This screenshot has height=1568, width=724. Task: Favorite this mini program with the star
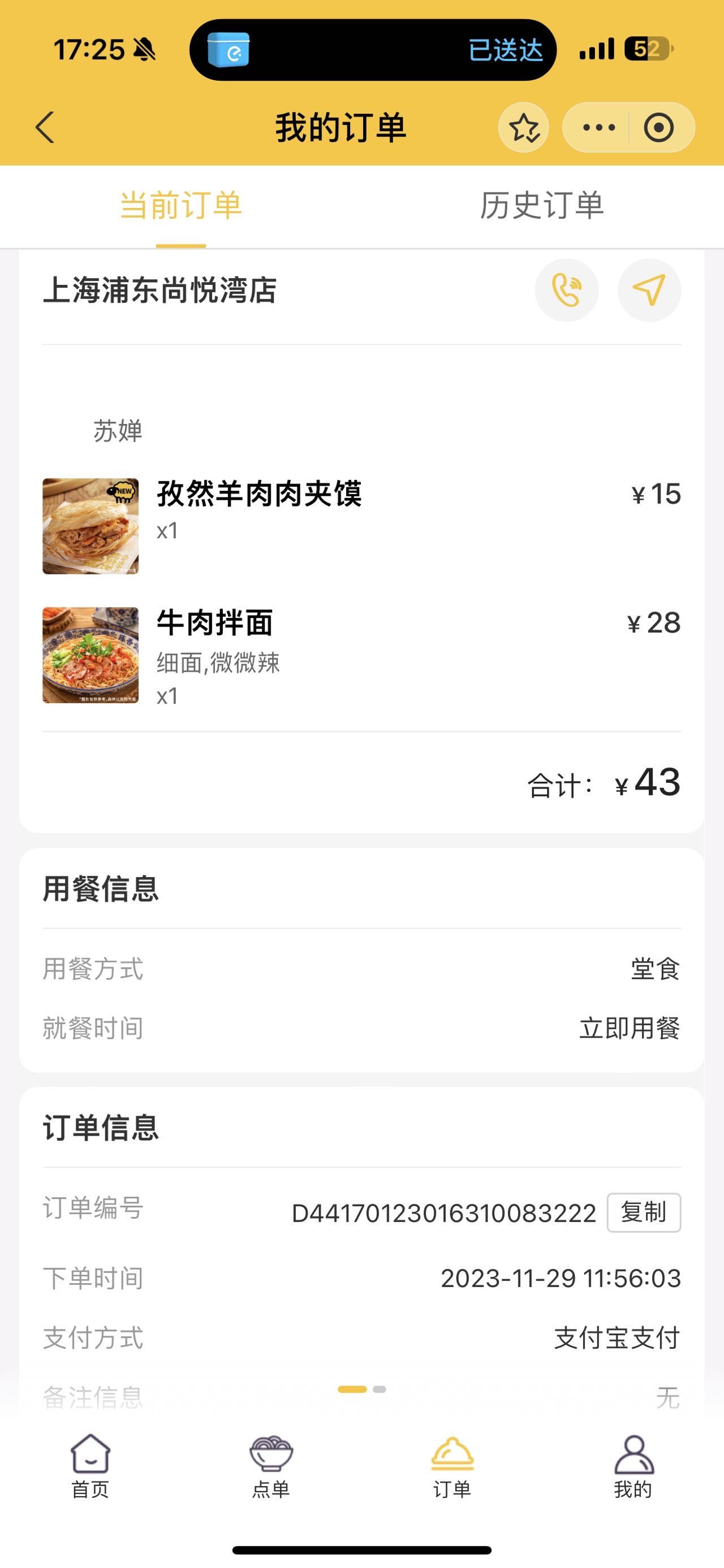[524, 127]
